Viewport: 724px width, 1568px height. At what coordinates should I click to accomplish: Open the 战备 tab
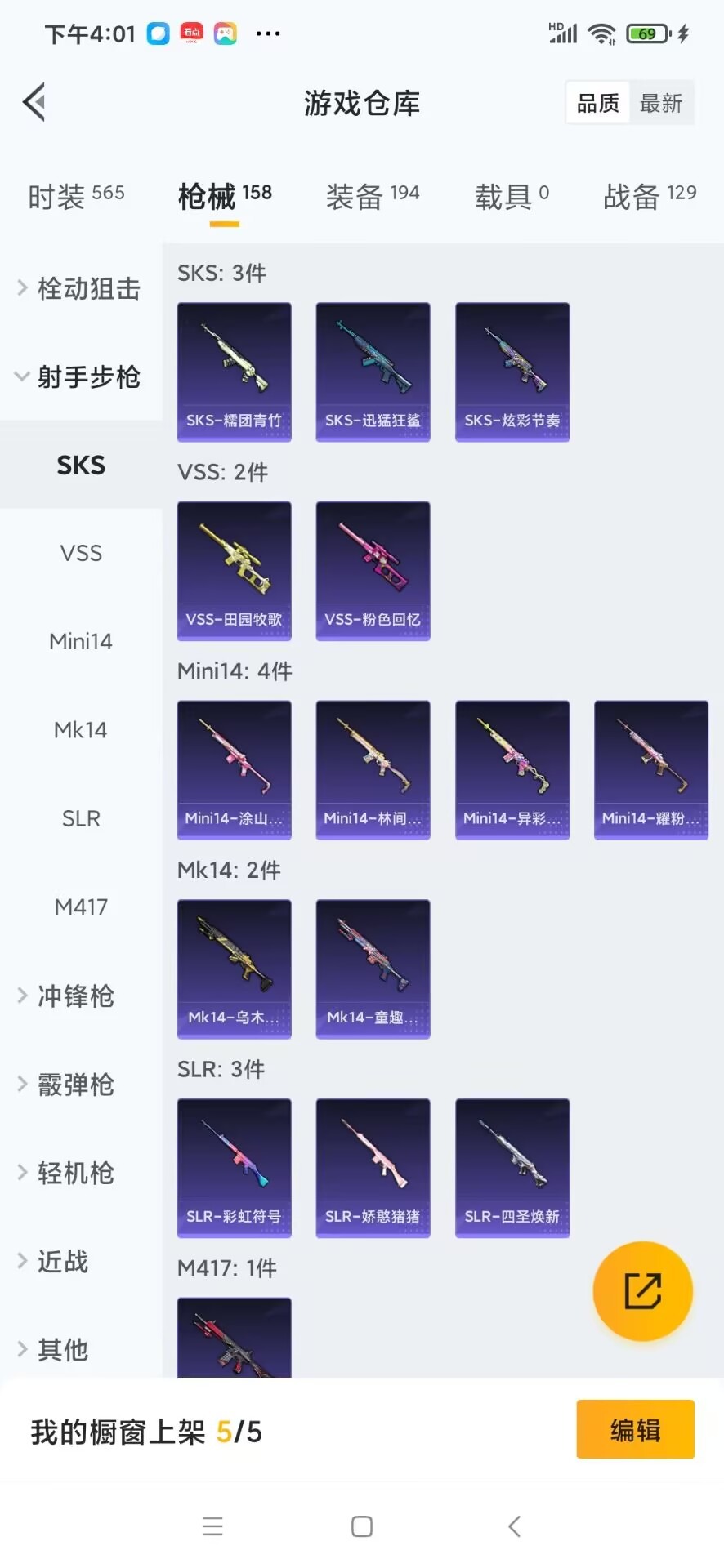click(x=650, y=196)
